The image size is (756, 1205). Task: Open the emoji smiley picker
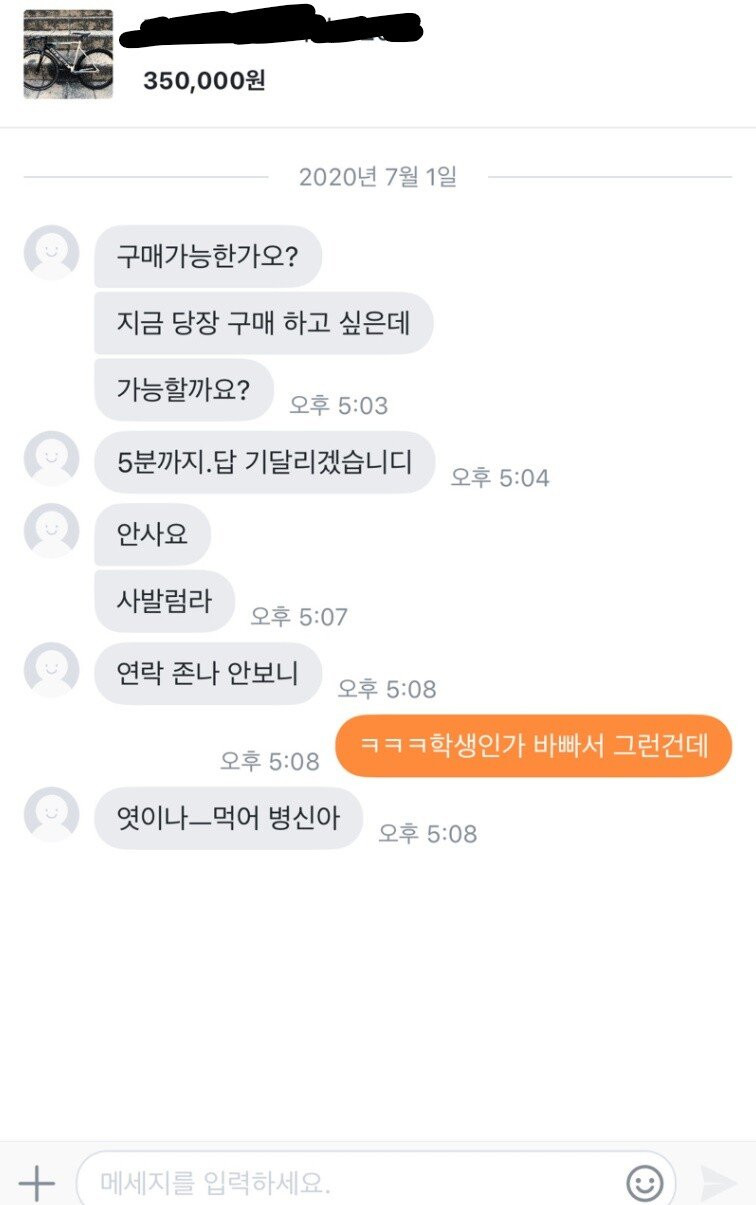645,1184
